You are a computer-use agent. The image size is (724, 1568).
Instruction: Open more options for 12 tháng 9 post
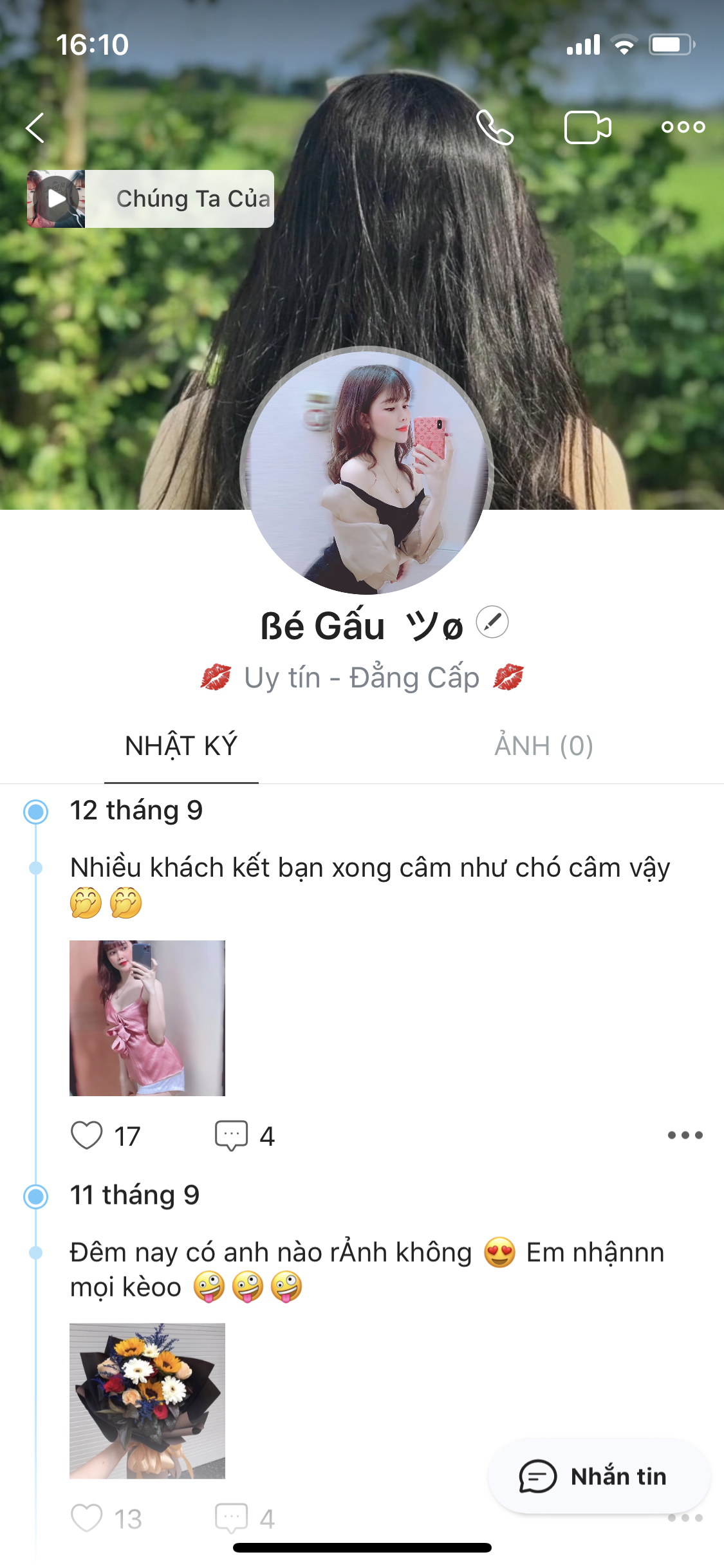coord(685,1135)
